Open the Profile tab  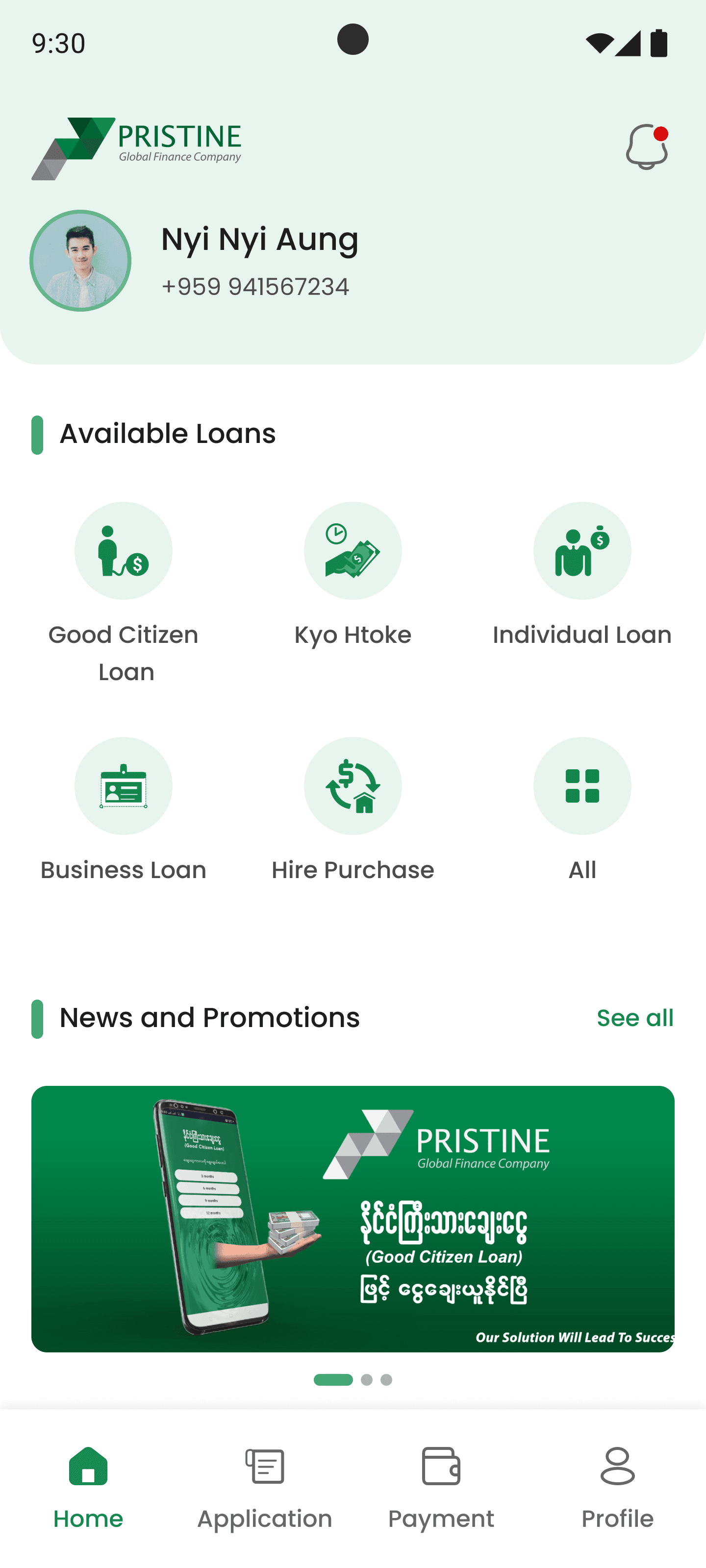[618, 1488]
